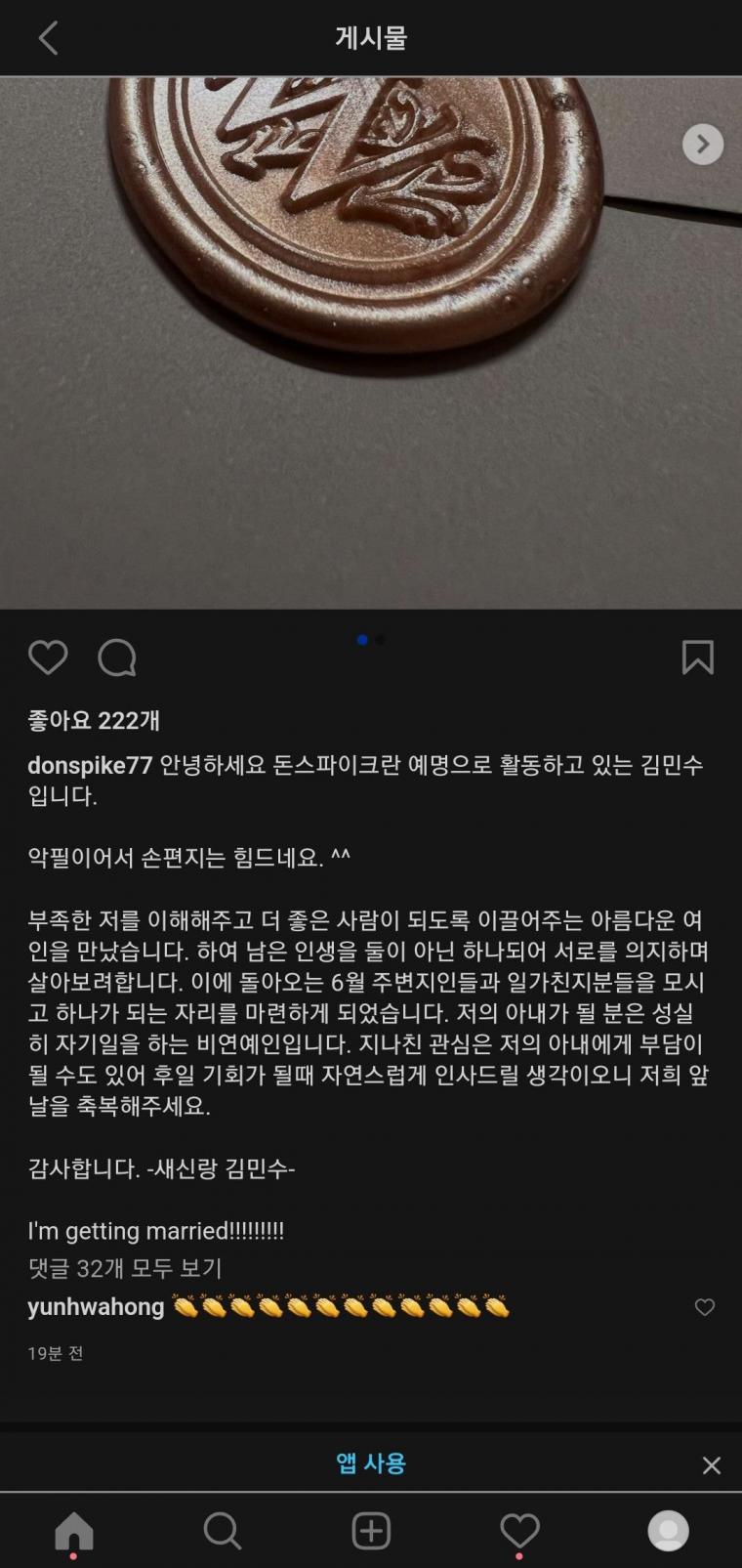View all 32 comments

click(x=125, y=1268)
